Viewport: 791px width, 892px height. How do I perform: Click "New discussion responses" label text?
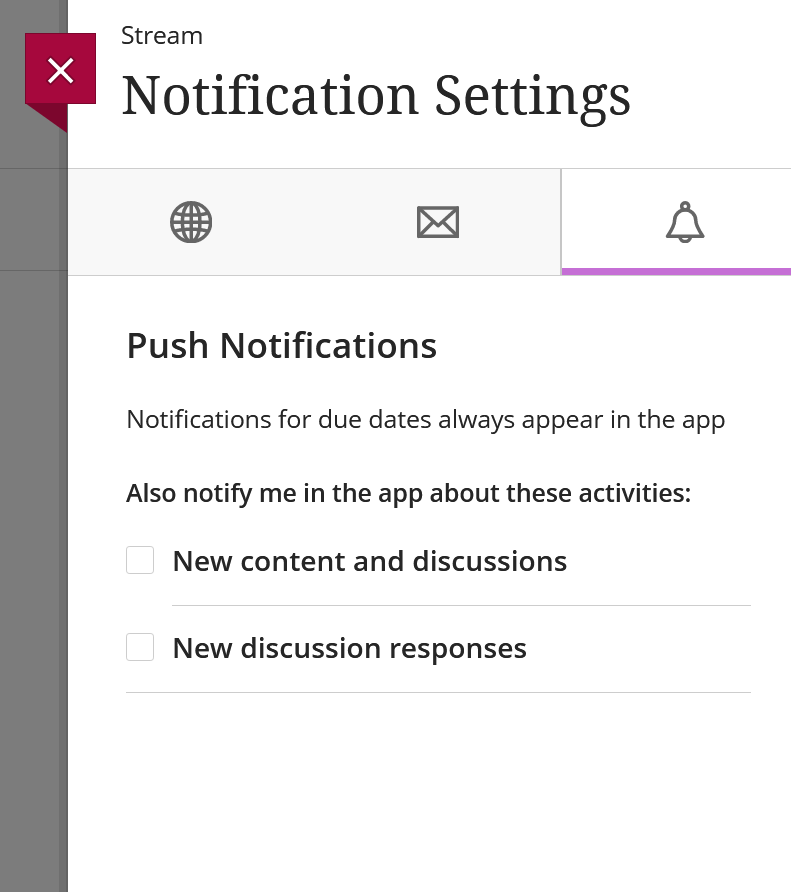pos(349,648)
